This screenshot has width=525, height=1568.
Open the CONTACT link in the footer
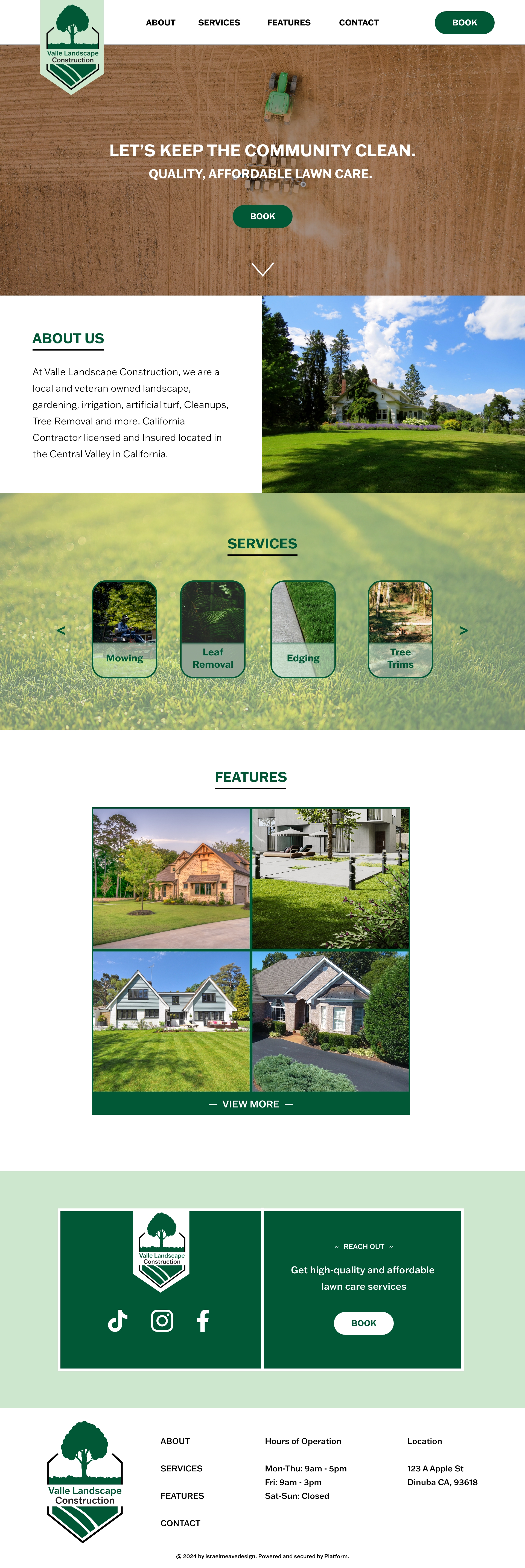pos(180,1523)
